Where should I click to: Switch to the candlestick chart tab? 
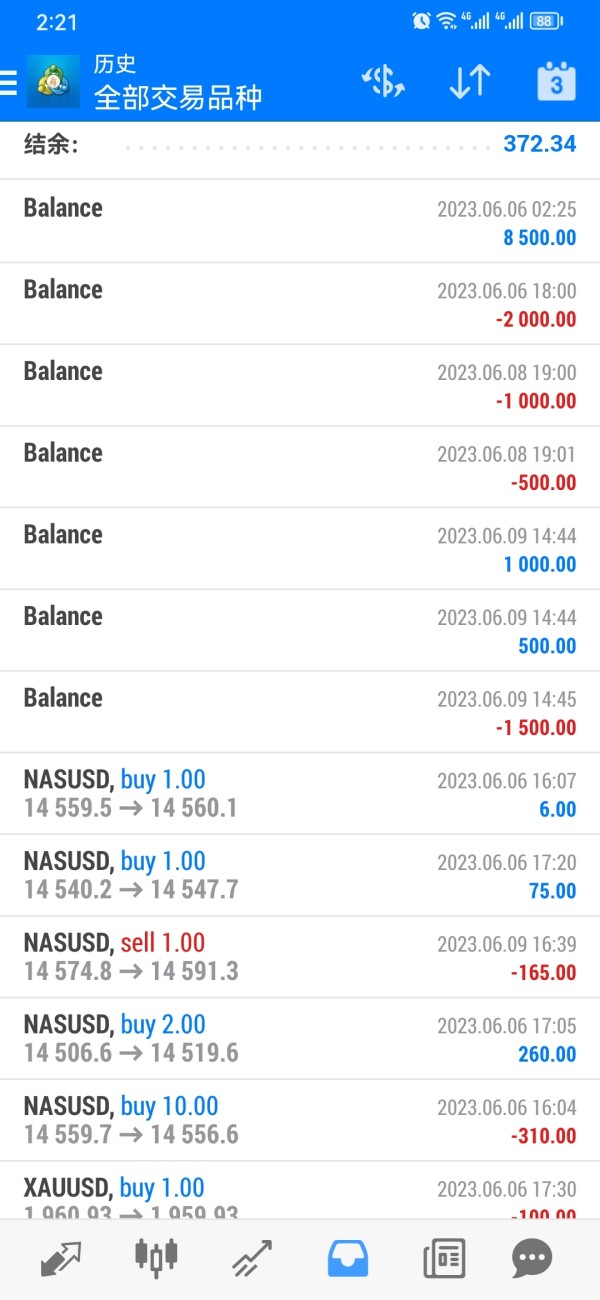(x=157, y=1258)
